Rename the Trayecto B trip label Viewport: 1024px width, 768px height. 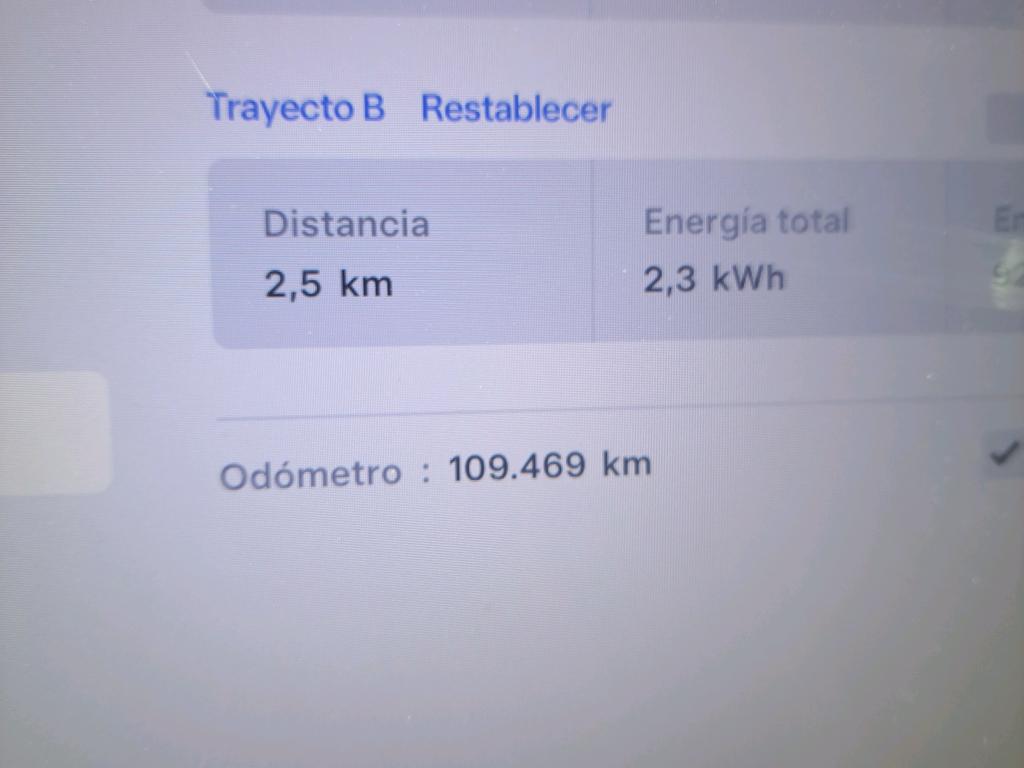(295, 107)
